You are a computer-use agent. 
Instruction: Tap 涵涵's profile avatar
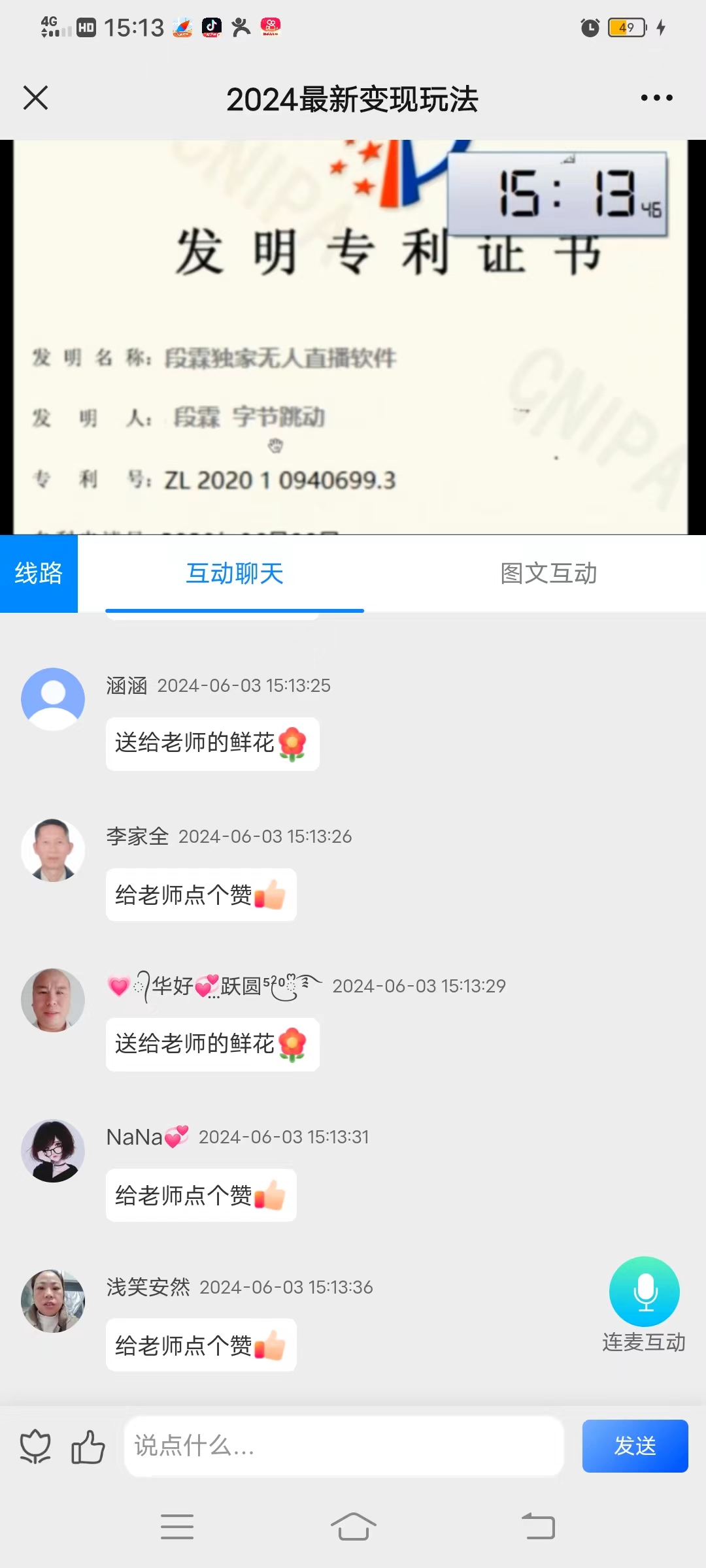[x=53, y=698]
